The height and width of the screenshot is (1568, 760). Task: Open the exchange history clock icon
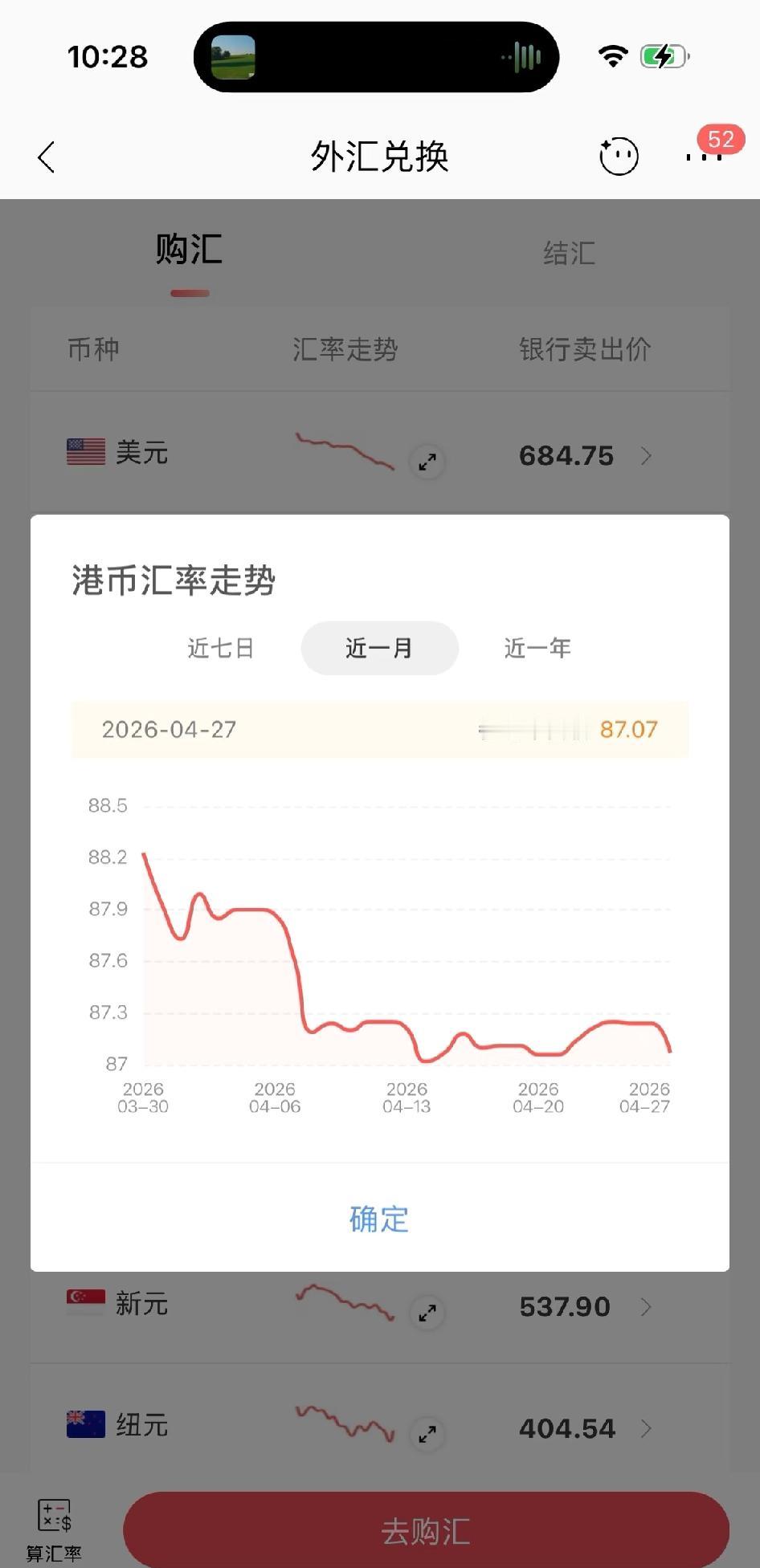pos(617,156)
